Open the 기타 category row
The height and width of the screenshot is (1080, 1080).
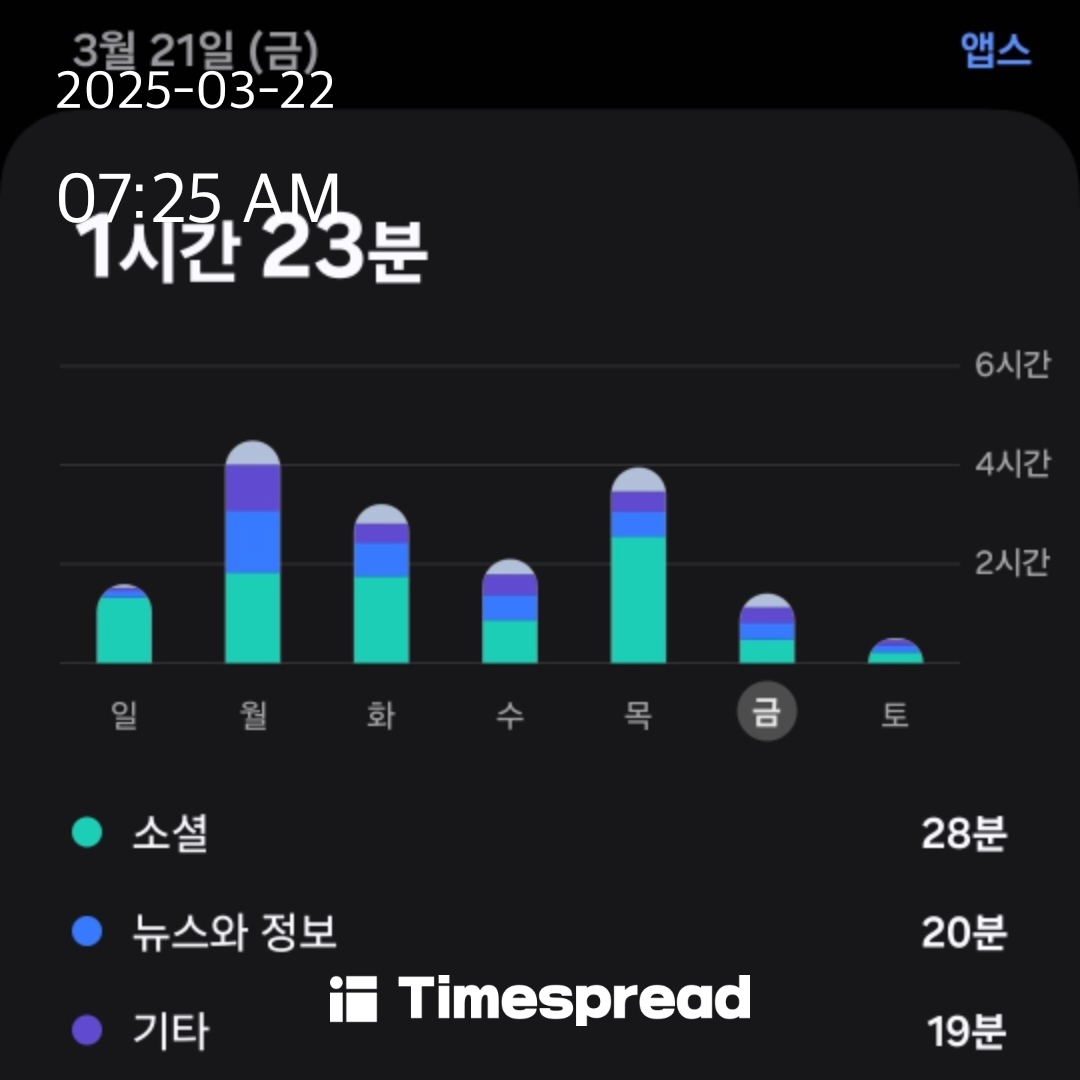[540, 1031]
